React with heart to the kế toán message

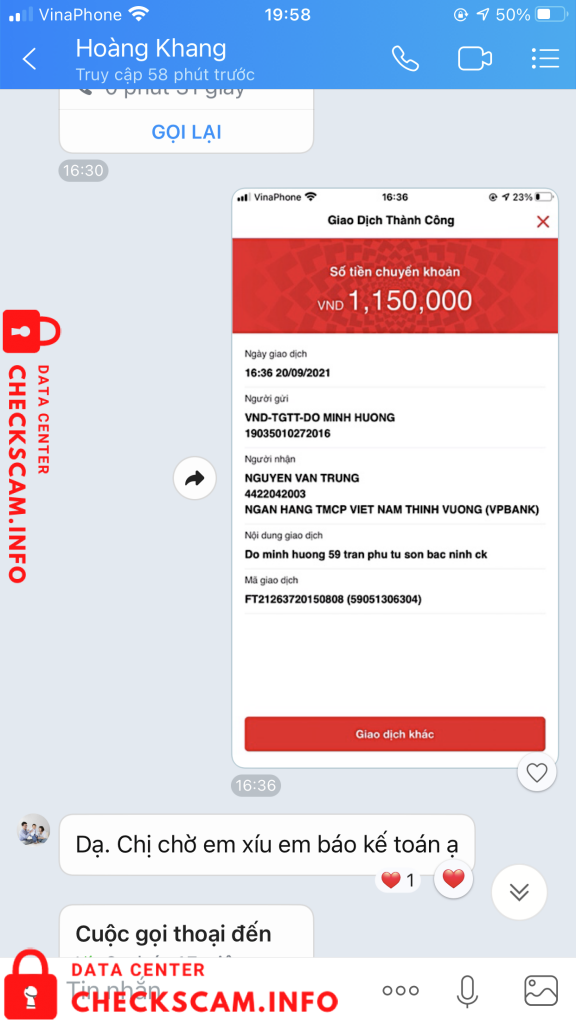coord(453,879)
